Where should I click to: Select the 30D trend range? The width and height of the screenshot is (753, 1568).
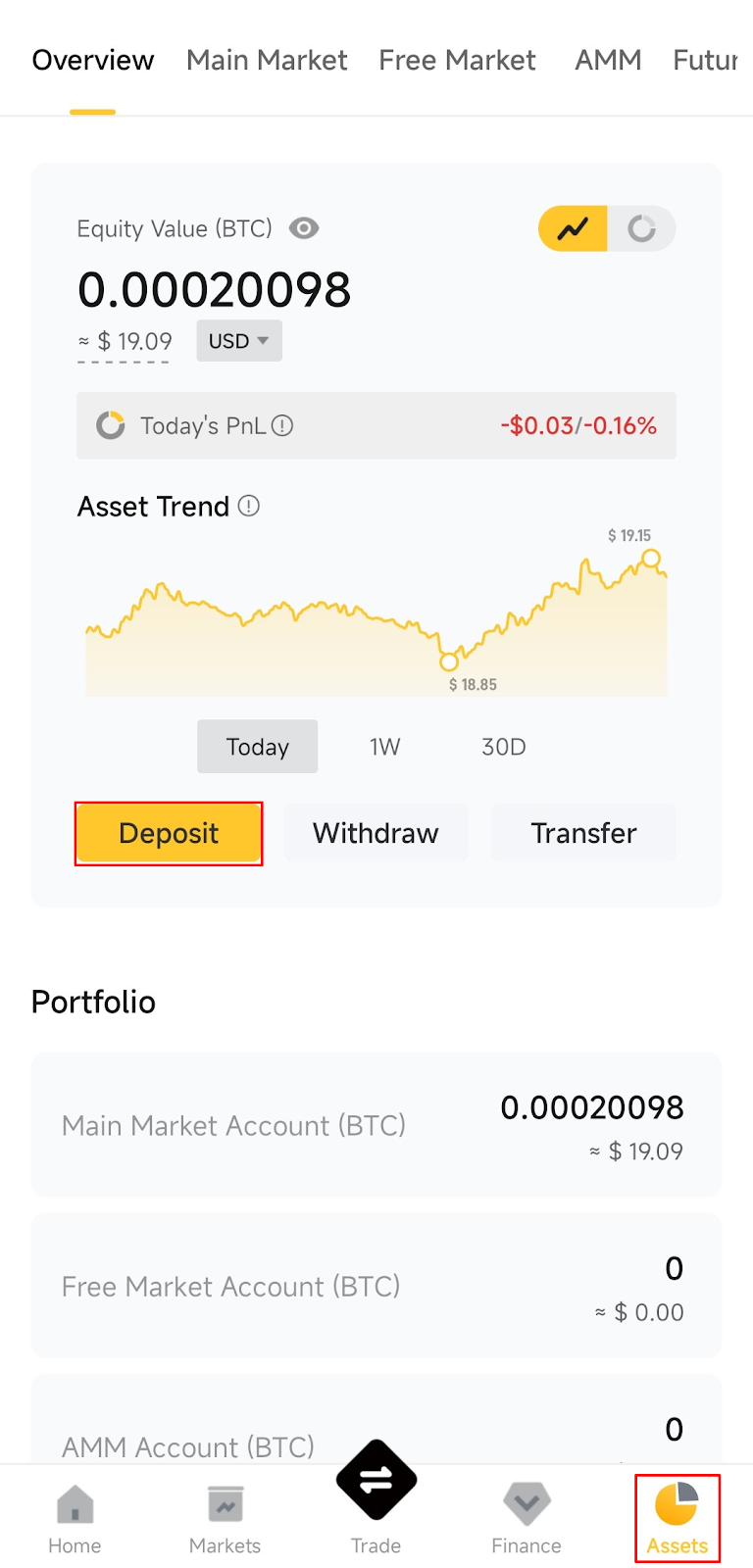pos(503,747)
